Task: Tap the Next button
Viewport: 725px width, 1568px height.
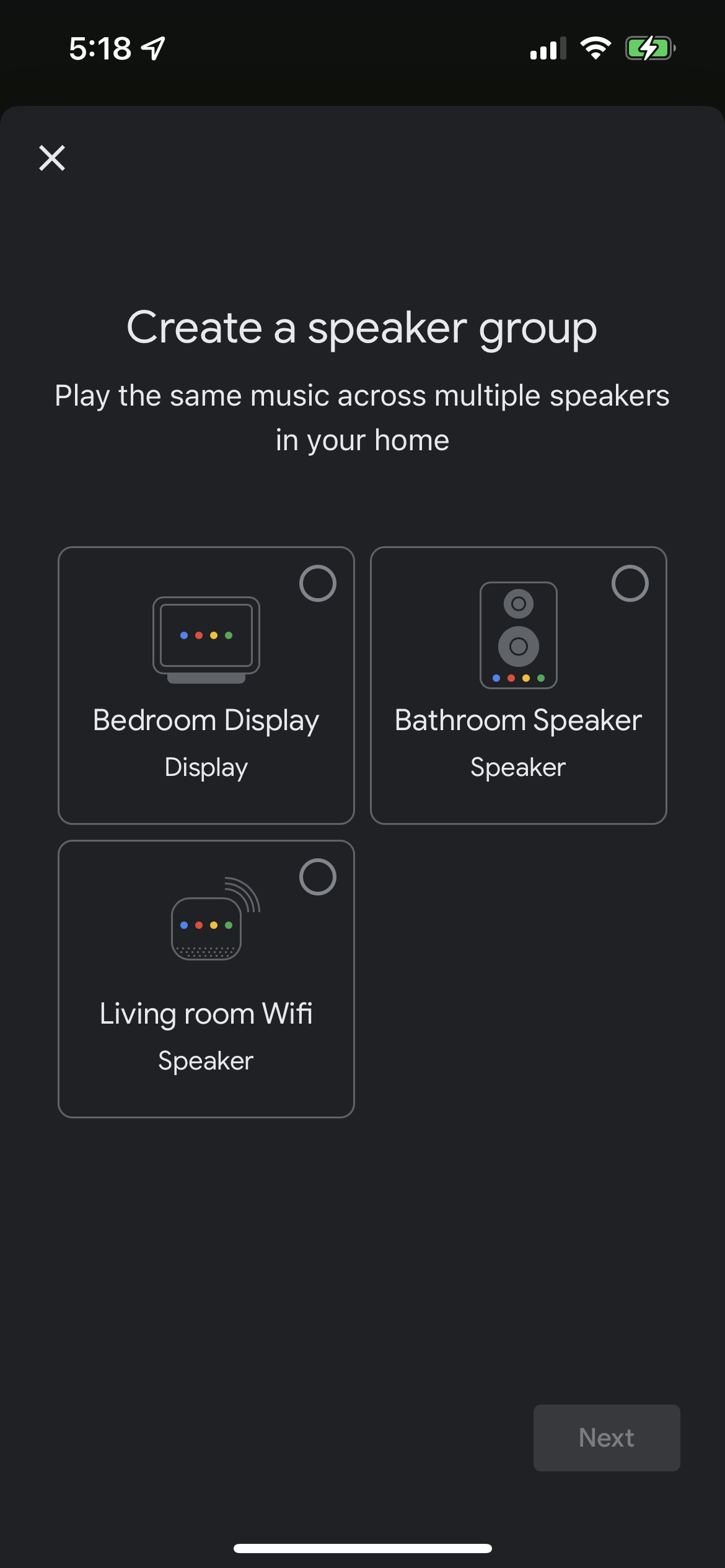Action: click(x=606, y=1437)
